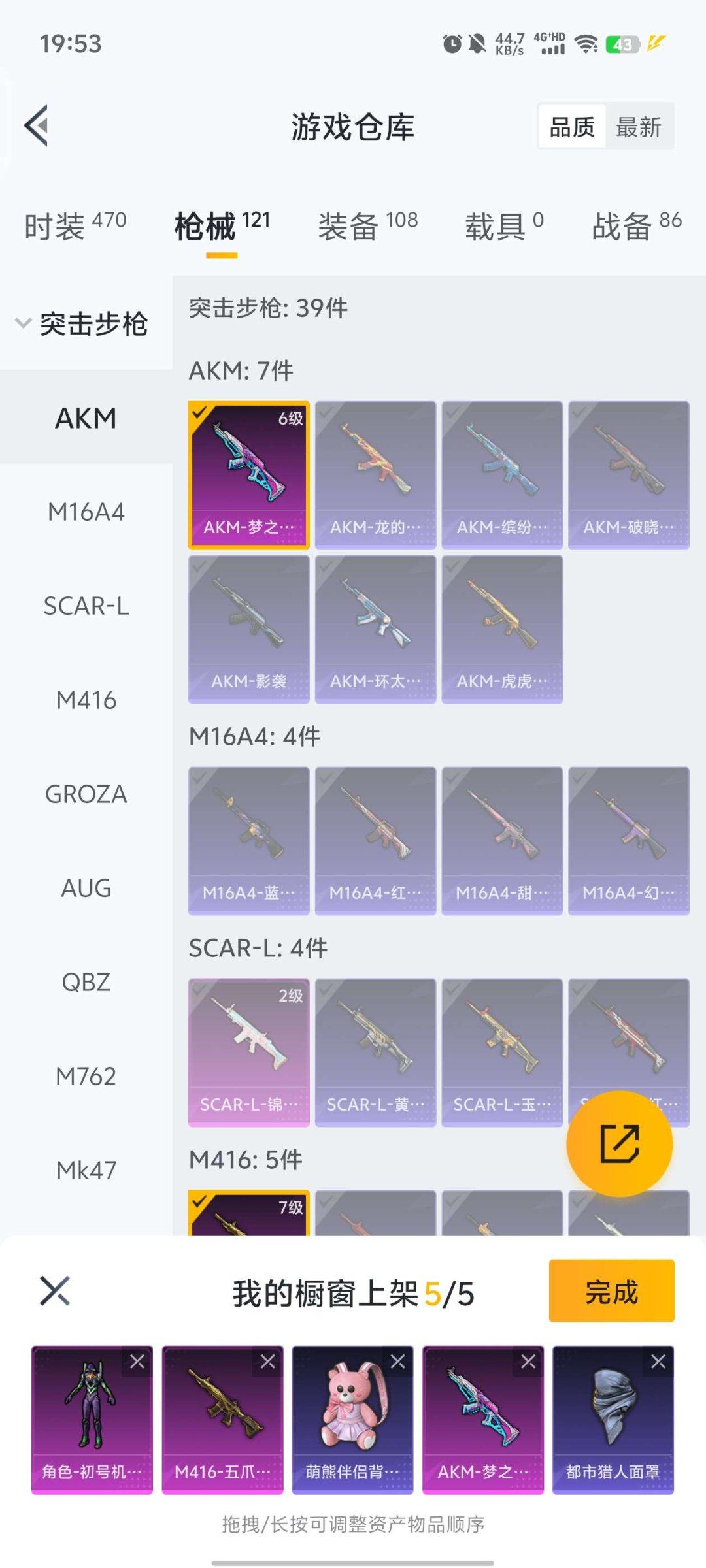This screenshot has height=1568, width=706.
Task: Jump to M762 in the side list
Action: point(86,1077)
